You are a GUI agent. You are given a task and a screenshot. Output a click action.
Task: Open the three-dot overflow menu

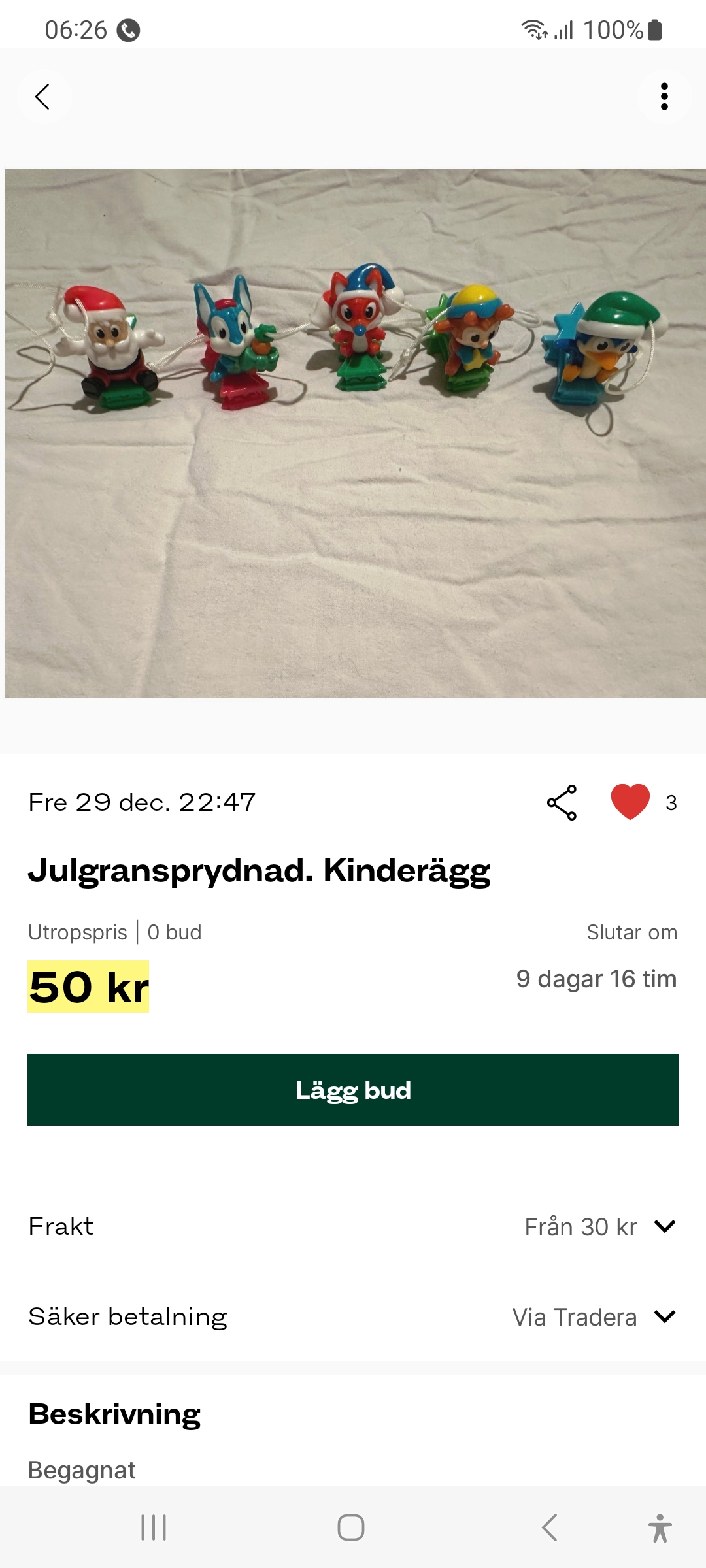pos(664,97)
